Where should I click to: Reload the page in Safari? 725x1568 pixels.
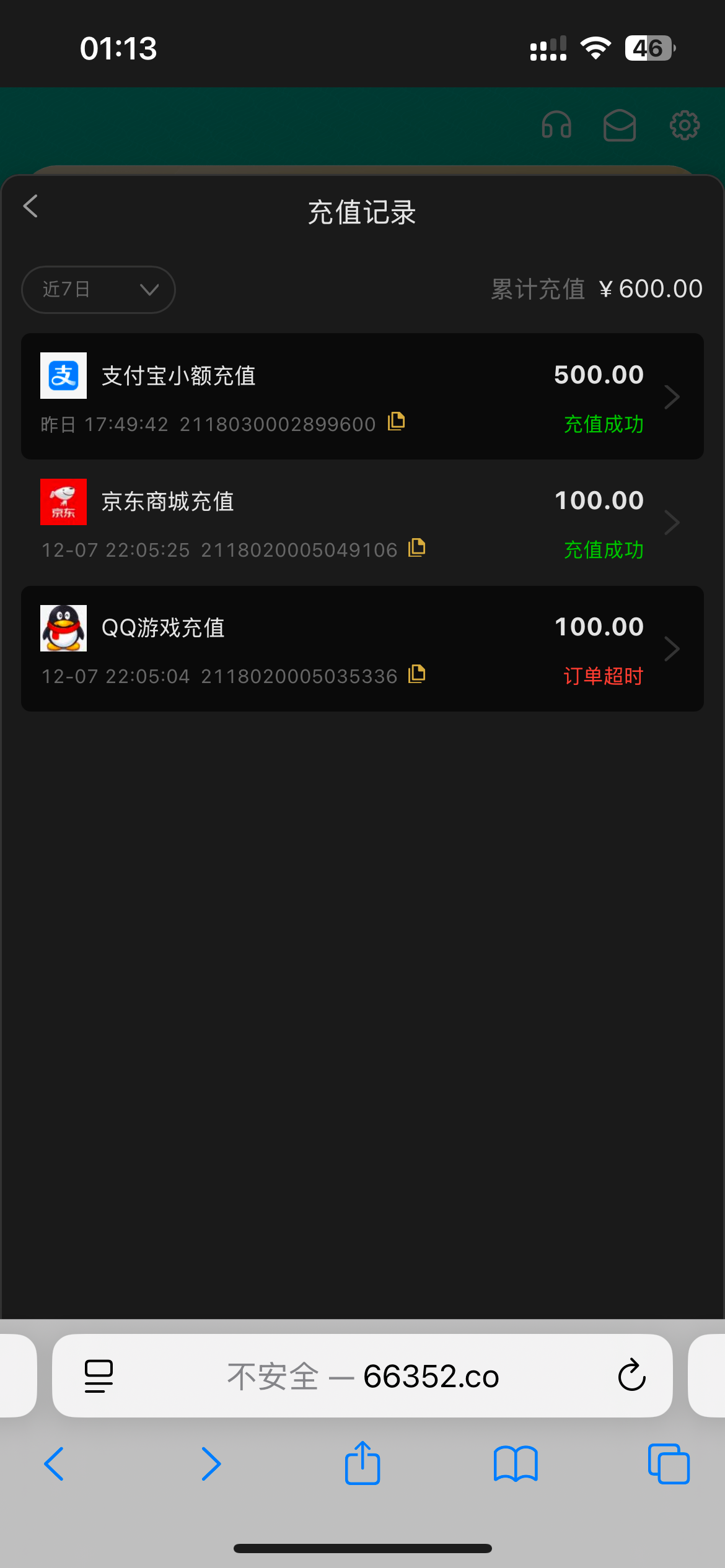631,1376
